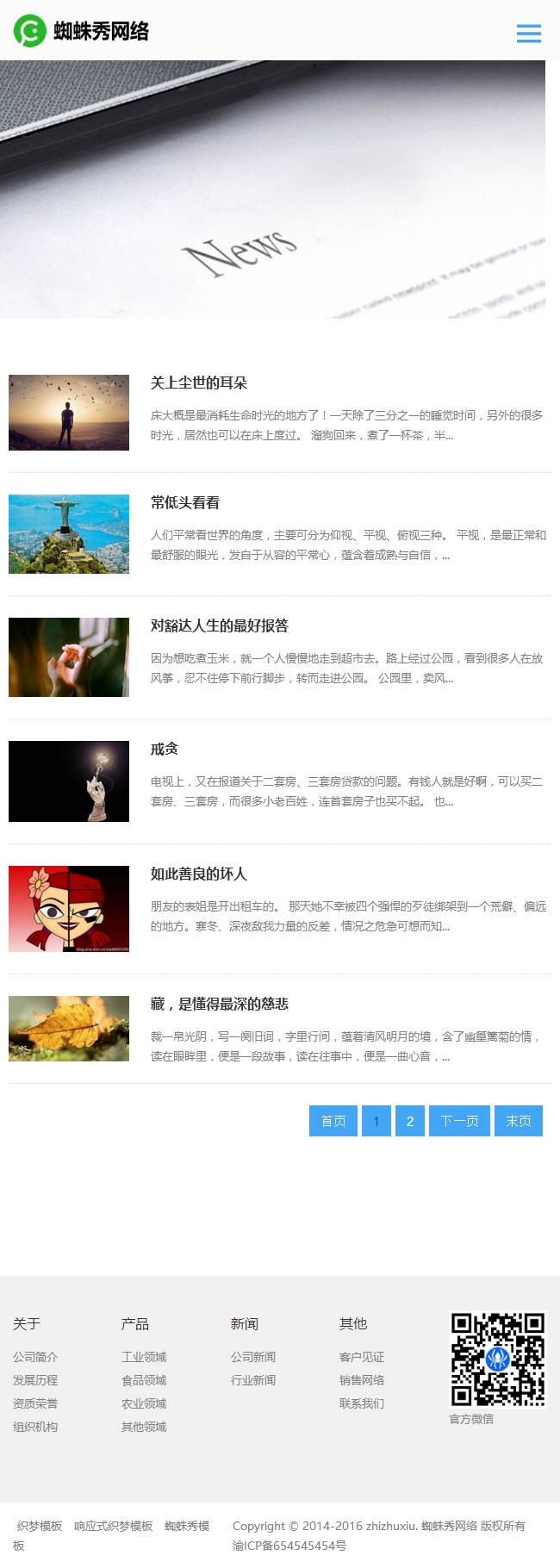Jump to last page with 末页
Image resolution: width=560 pixels, height=1568 pixels.
click(x=519, y=1121)
